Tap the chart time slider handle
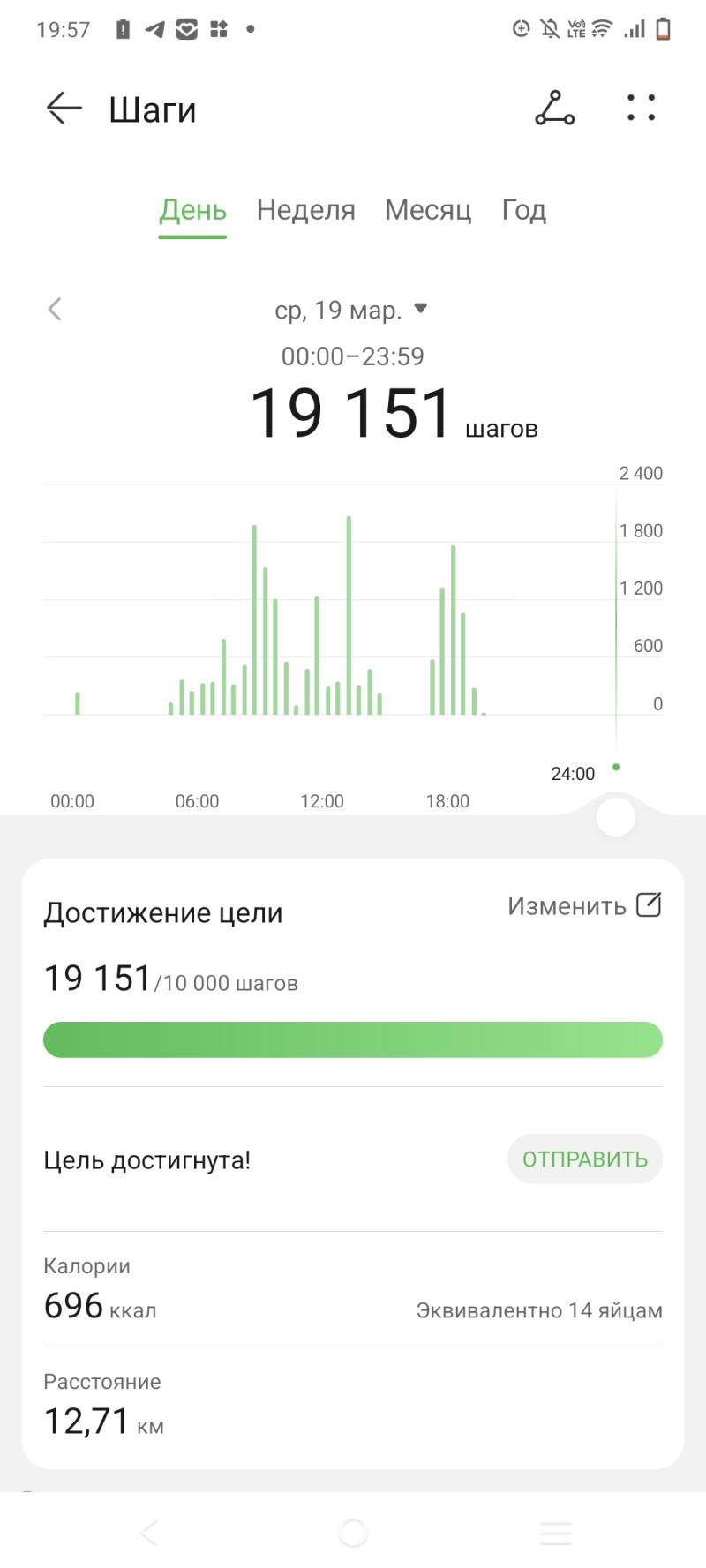 tap(616, 817)
